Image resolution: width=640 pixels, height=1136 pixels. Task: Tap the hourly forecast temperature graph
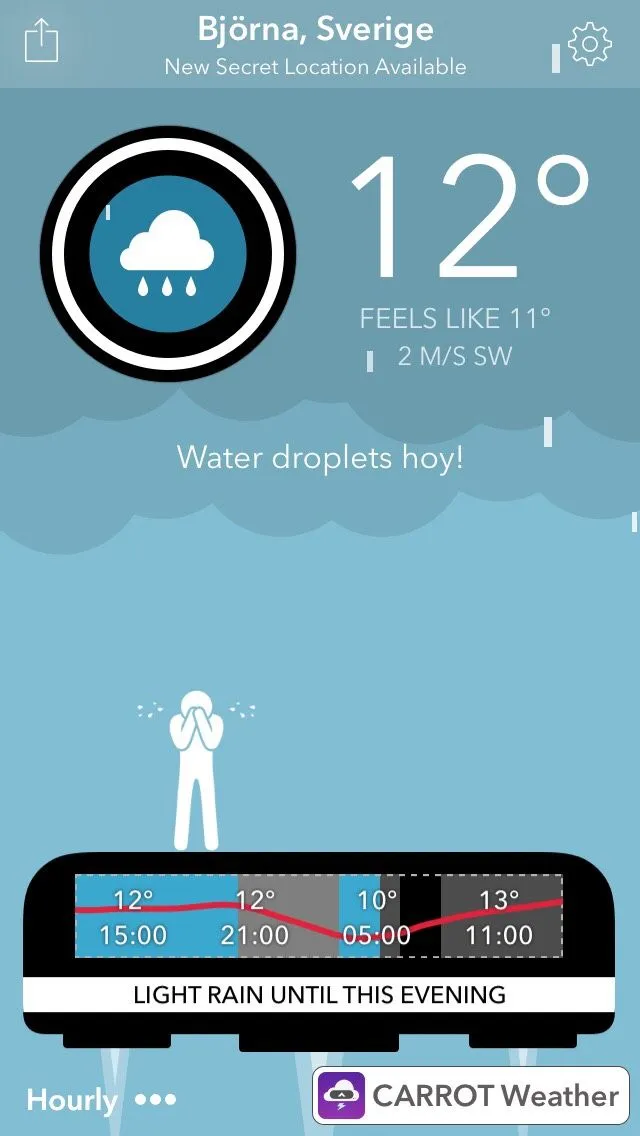point(318,916)
